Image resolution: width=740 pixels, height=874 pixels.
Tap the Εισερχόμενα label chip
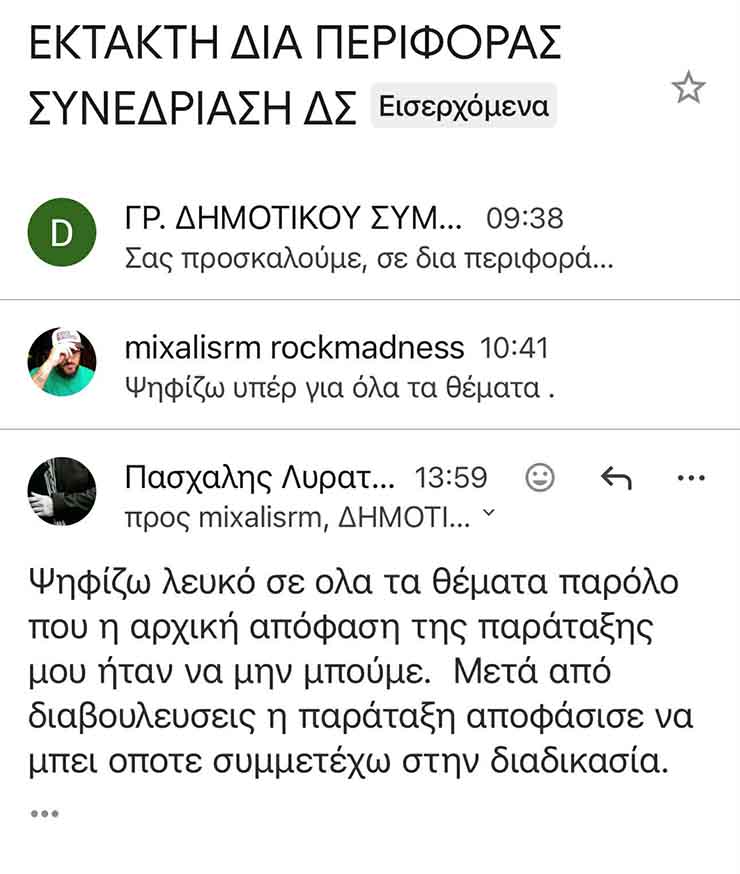tap(463, 106)
